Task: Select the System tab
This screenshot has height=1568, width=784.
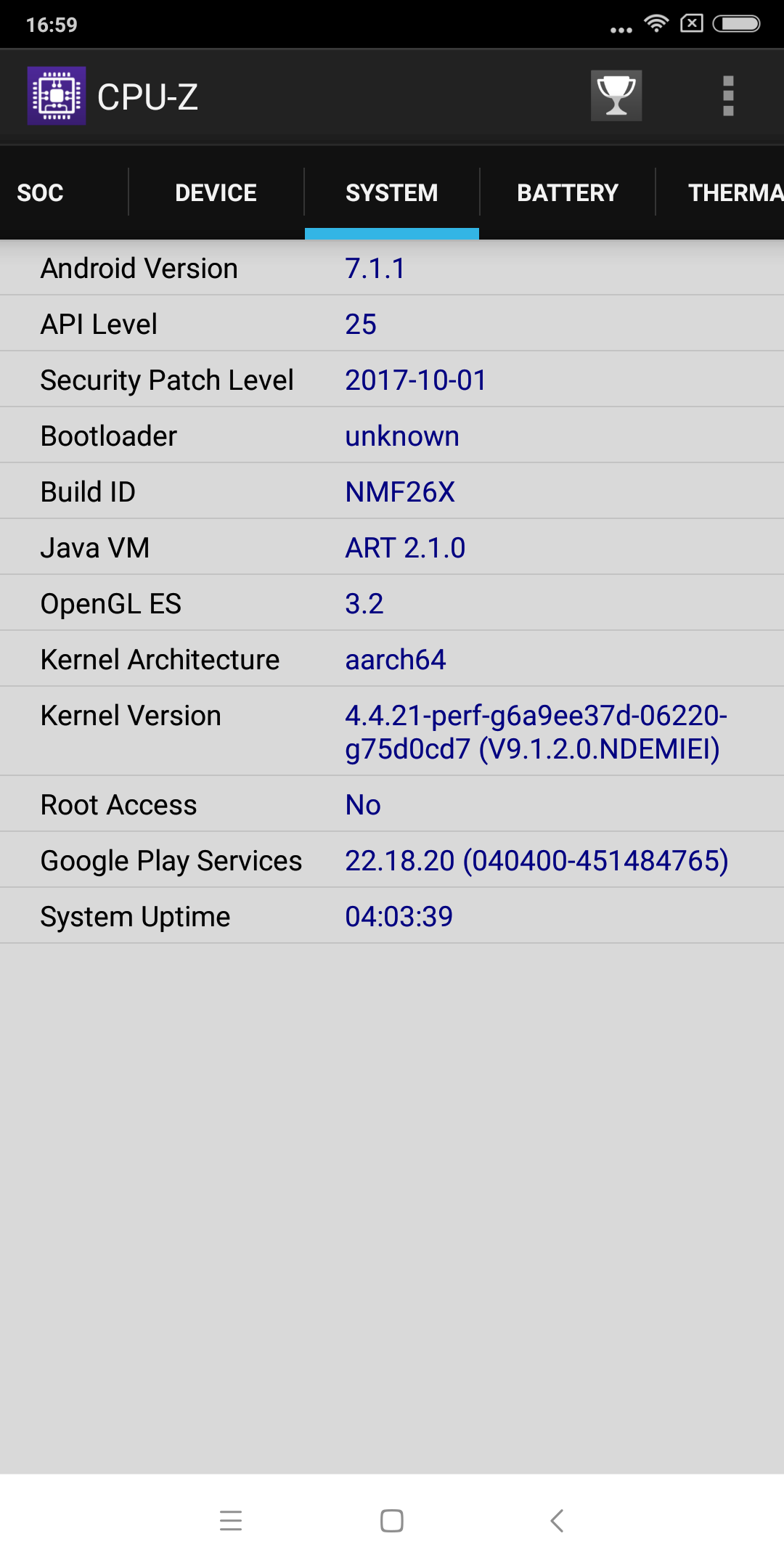Action: click(x=391, y=193)
